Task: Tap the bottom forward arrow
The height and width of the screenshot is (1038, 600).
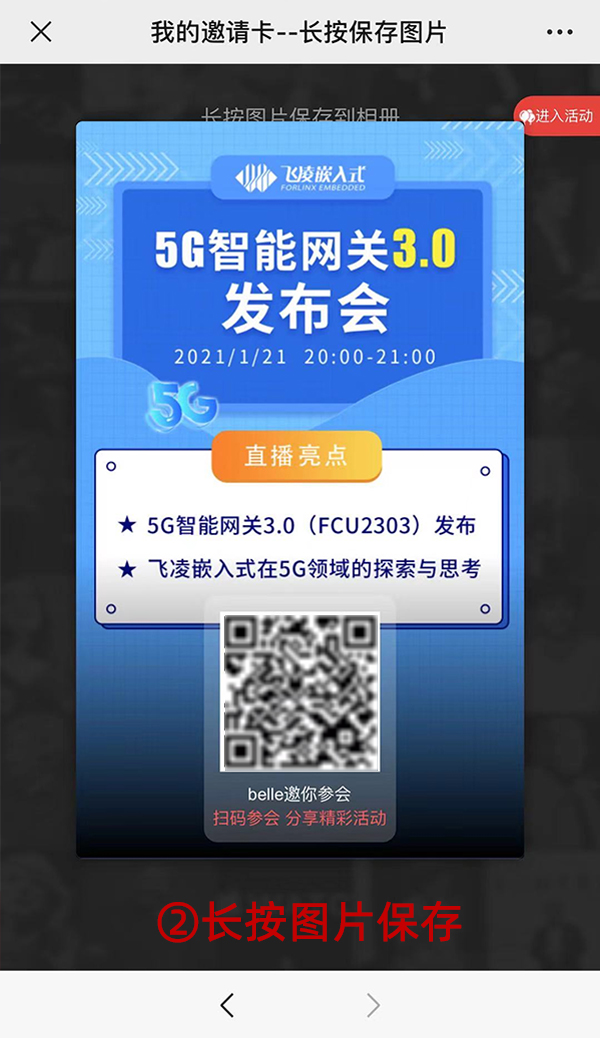Action: 373,1005
